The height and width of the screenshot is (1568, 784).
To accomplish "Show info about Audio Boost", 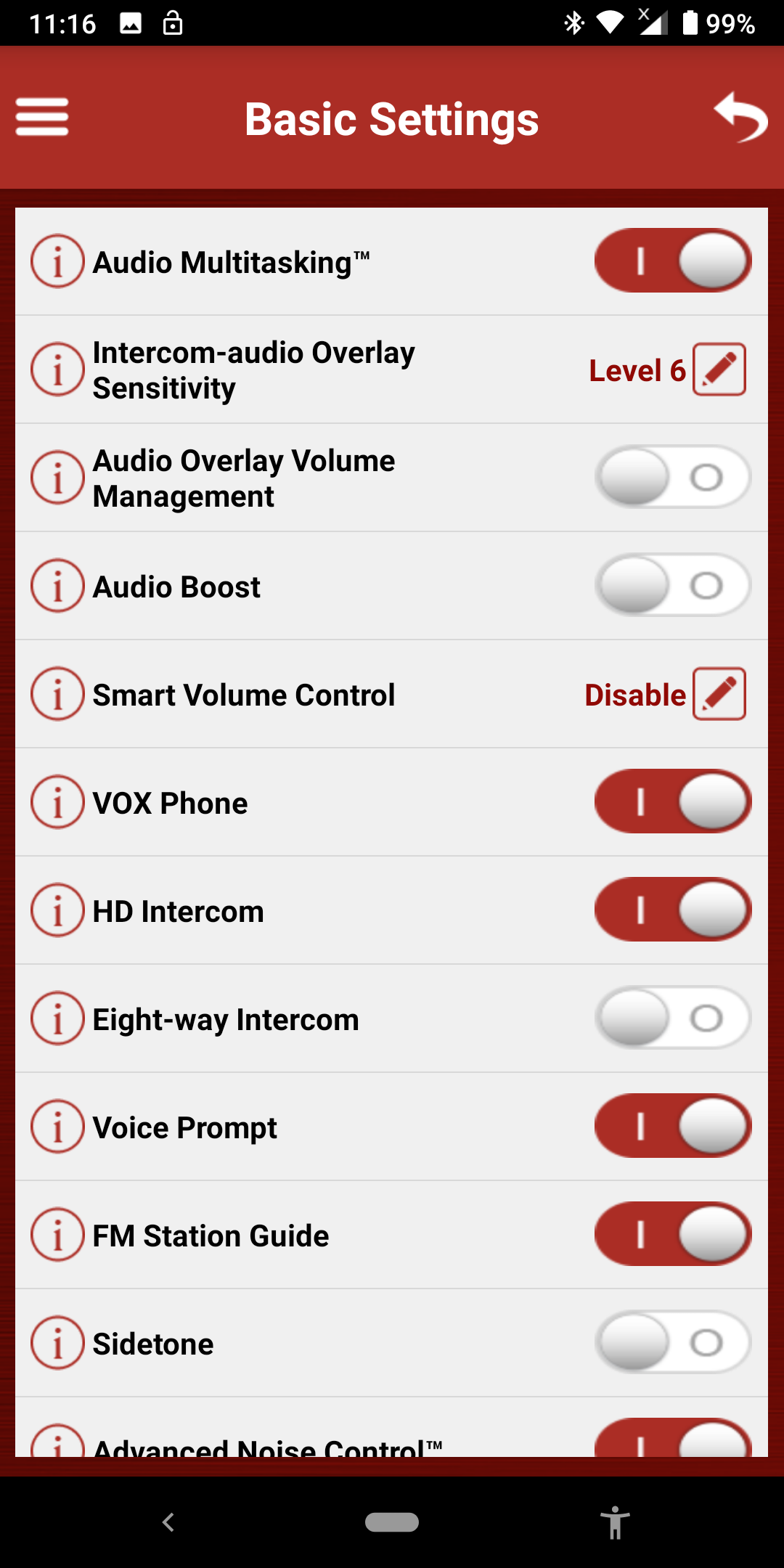I will point(57,586).
